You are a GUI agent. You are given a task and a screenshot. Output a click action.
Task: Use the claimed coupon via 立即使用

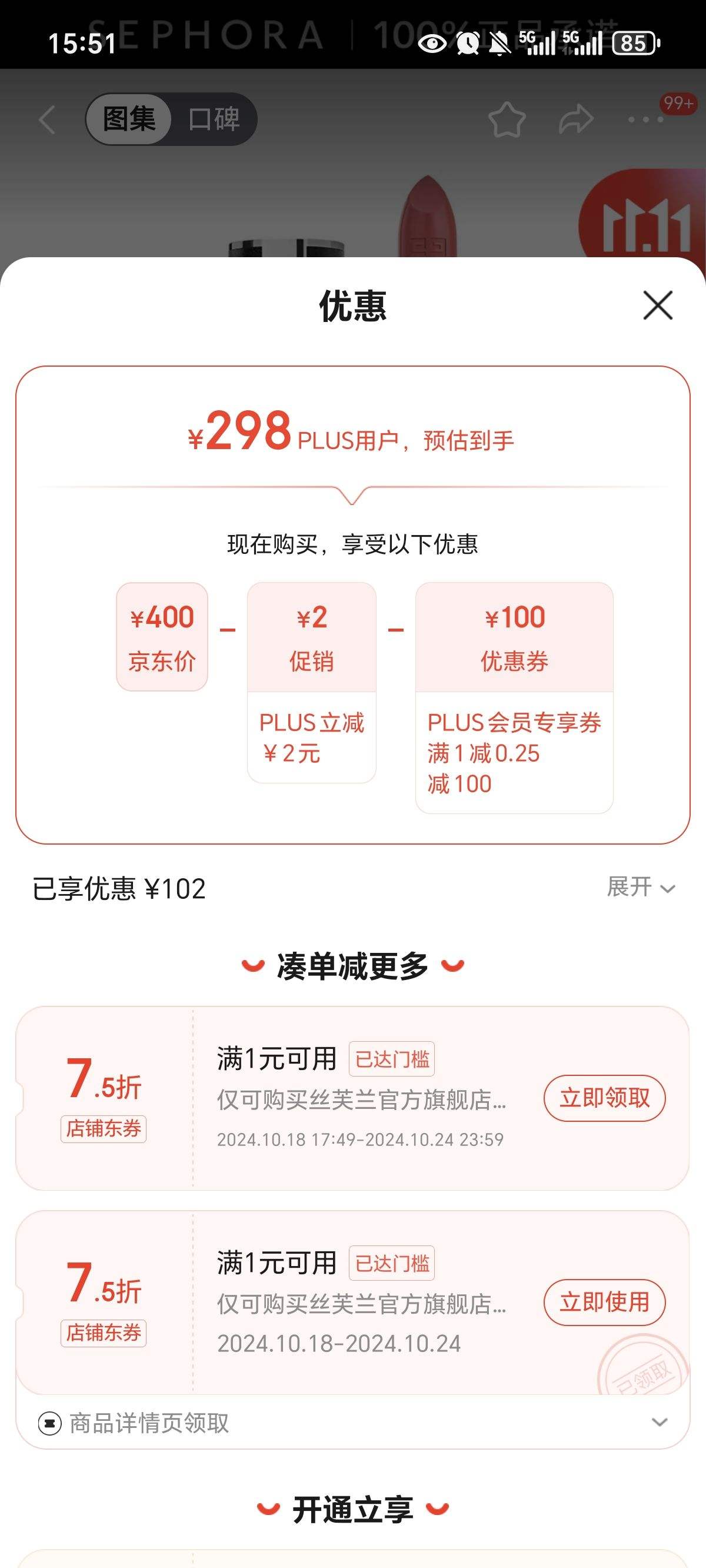click(604, 1302)
